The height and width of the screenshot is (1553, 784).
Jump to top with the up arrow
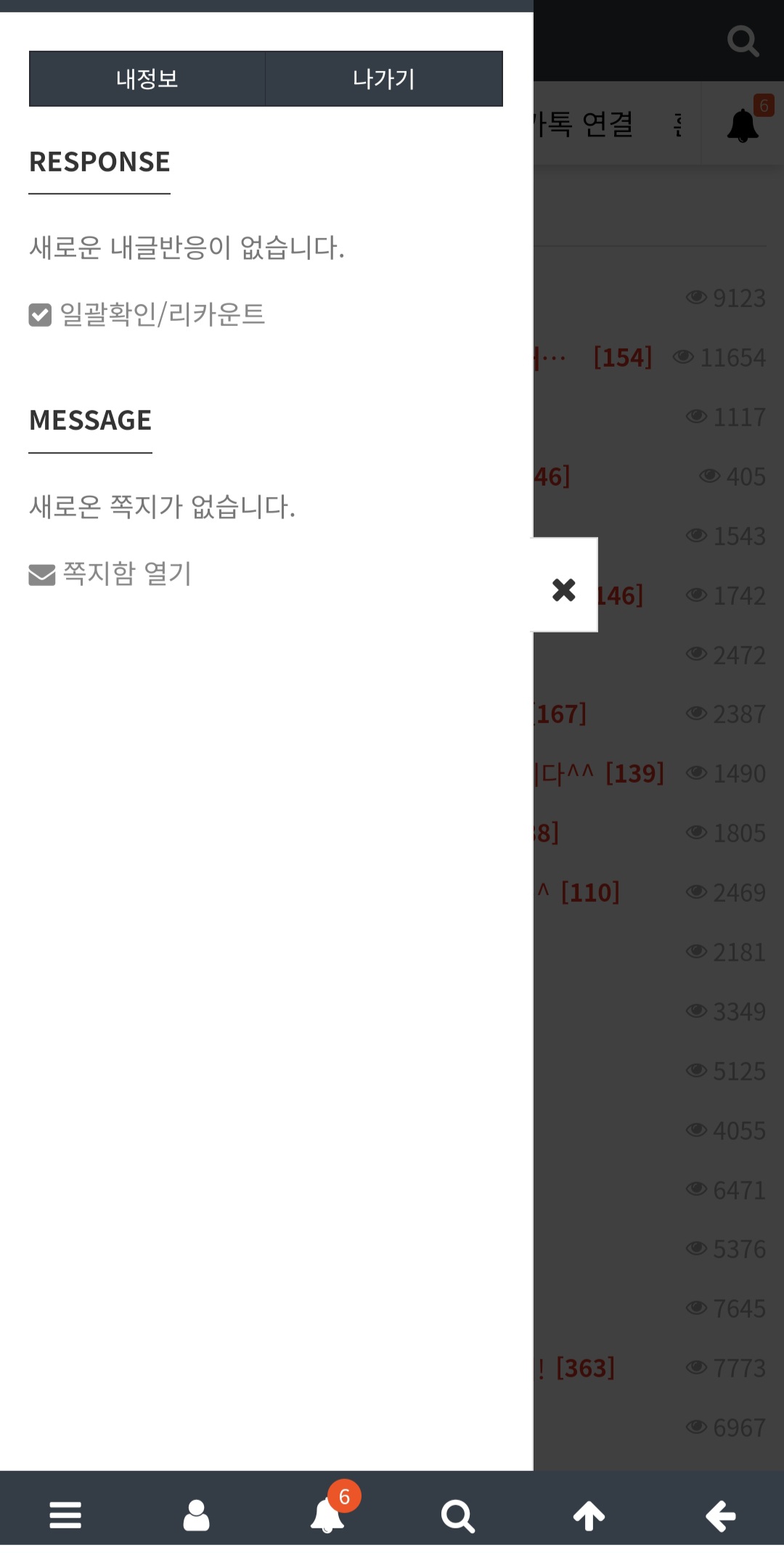coord(589,1515)
